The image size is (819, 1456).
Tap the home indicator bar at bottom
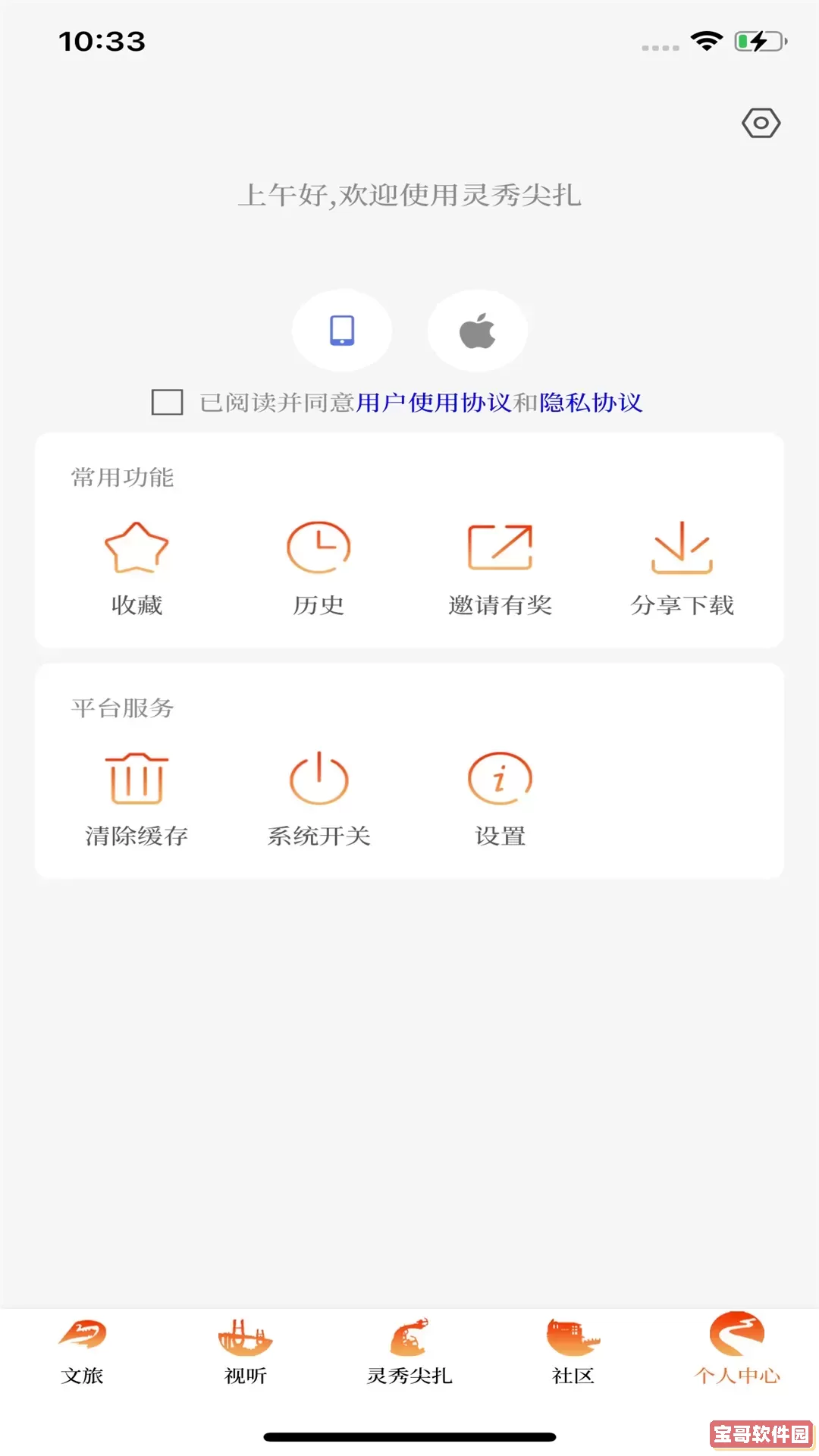(409, 1437)
